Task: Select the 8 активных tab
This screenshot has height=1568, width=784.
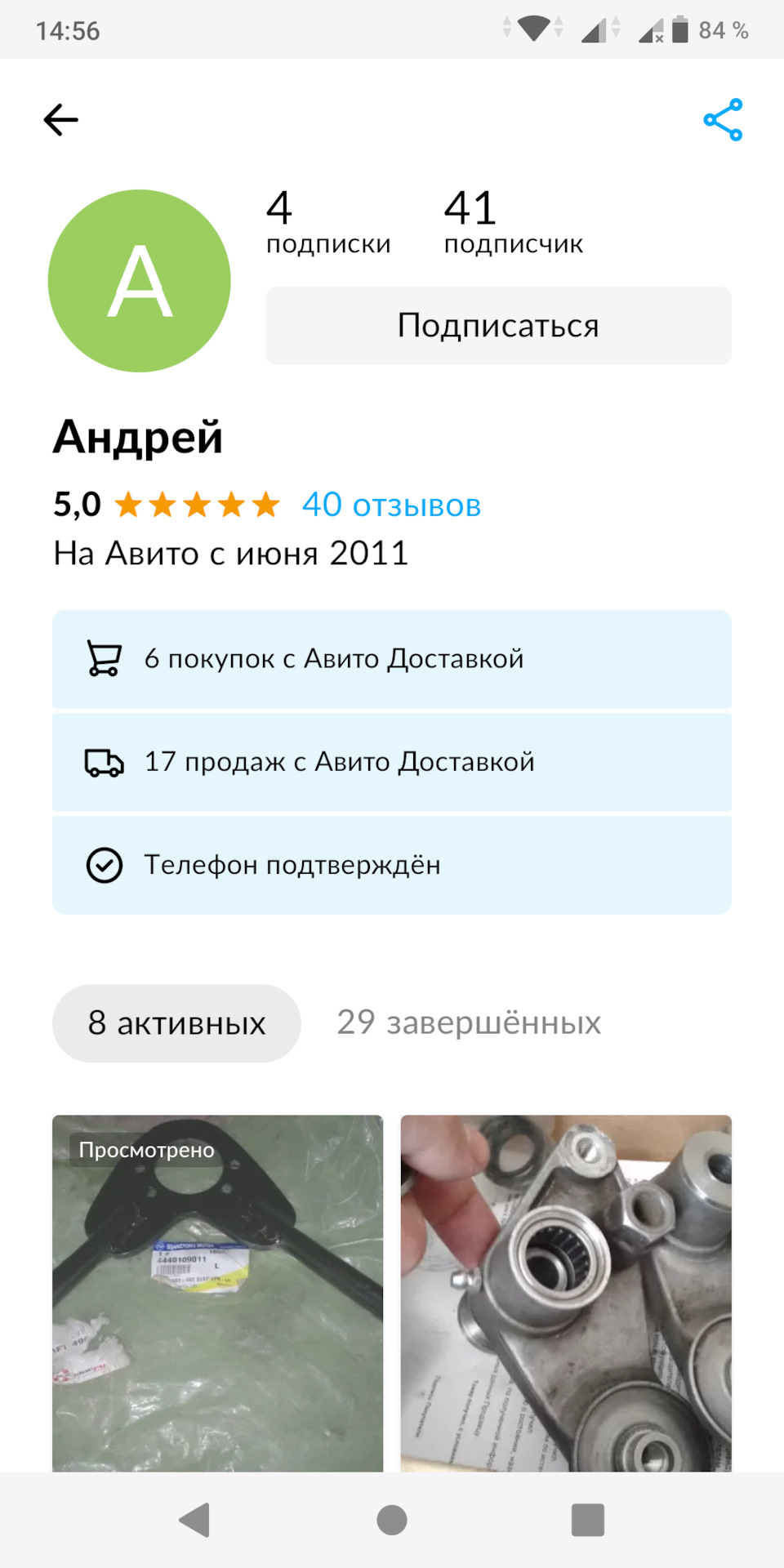Action: click(x=176, y=1022)
